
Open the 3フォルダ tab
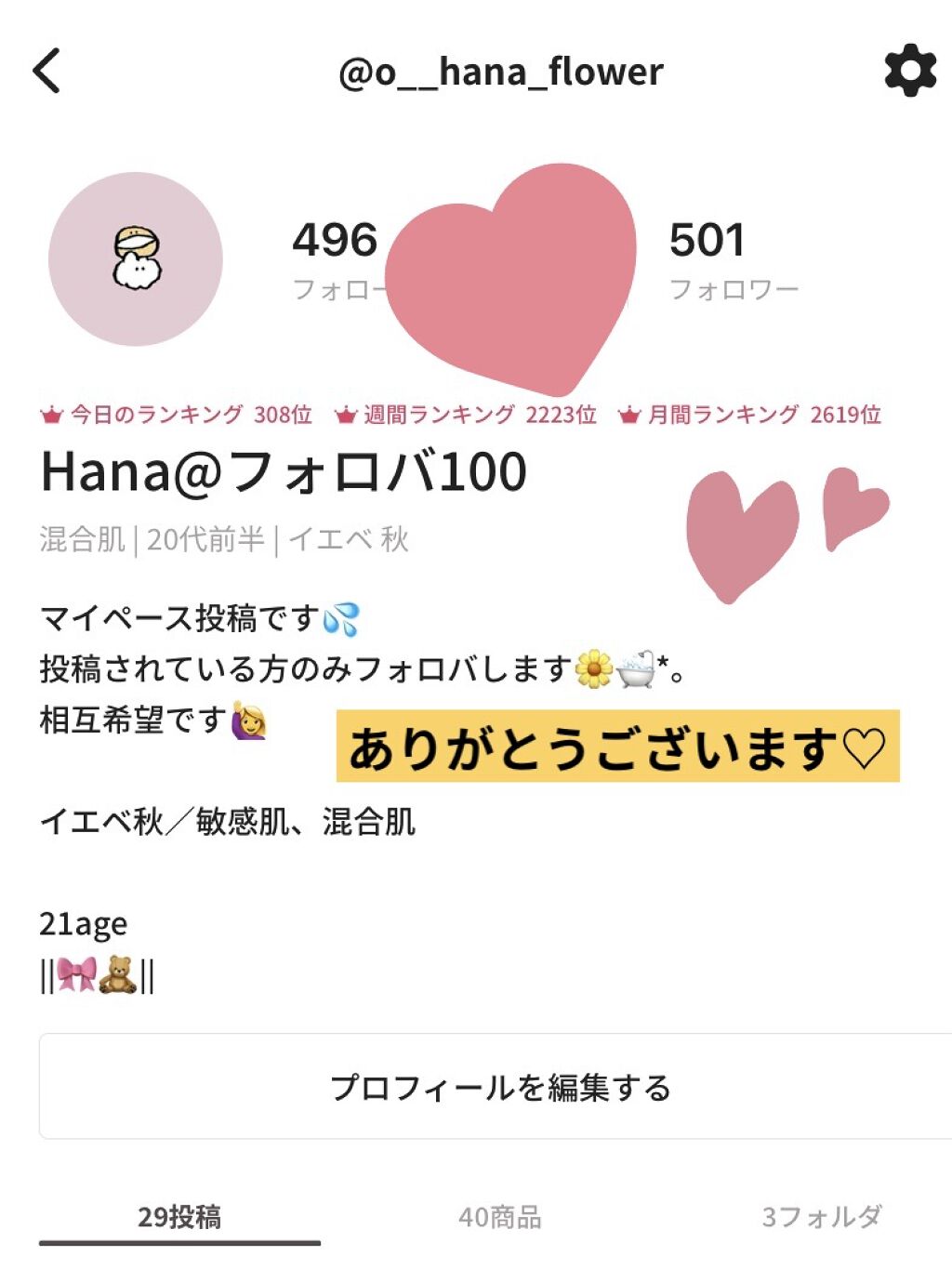click(x=821, y=1216)
